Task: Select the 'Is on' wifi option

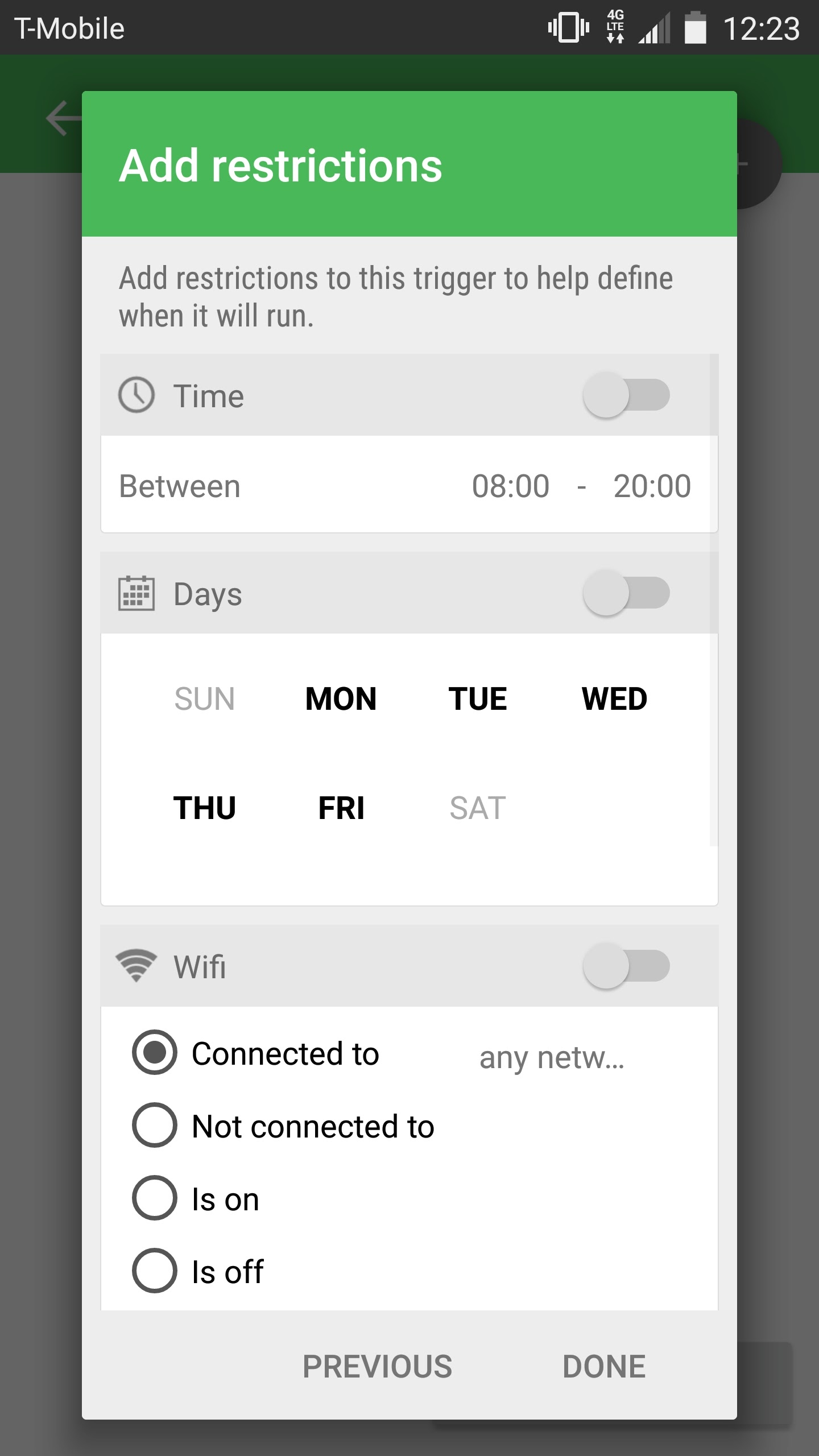Action: click(154, 1198)
